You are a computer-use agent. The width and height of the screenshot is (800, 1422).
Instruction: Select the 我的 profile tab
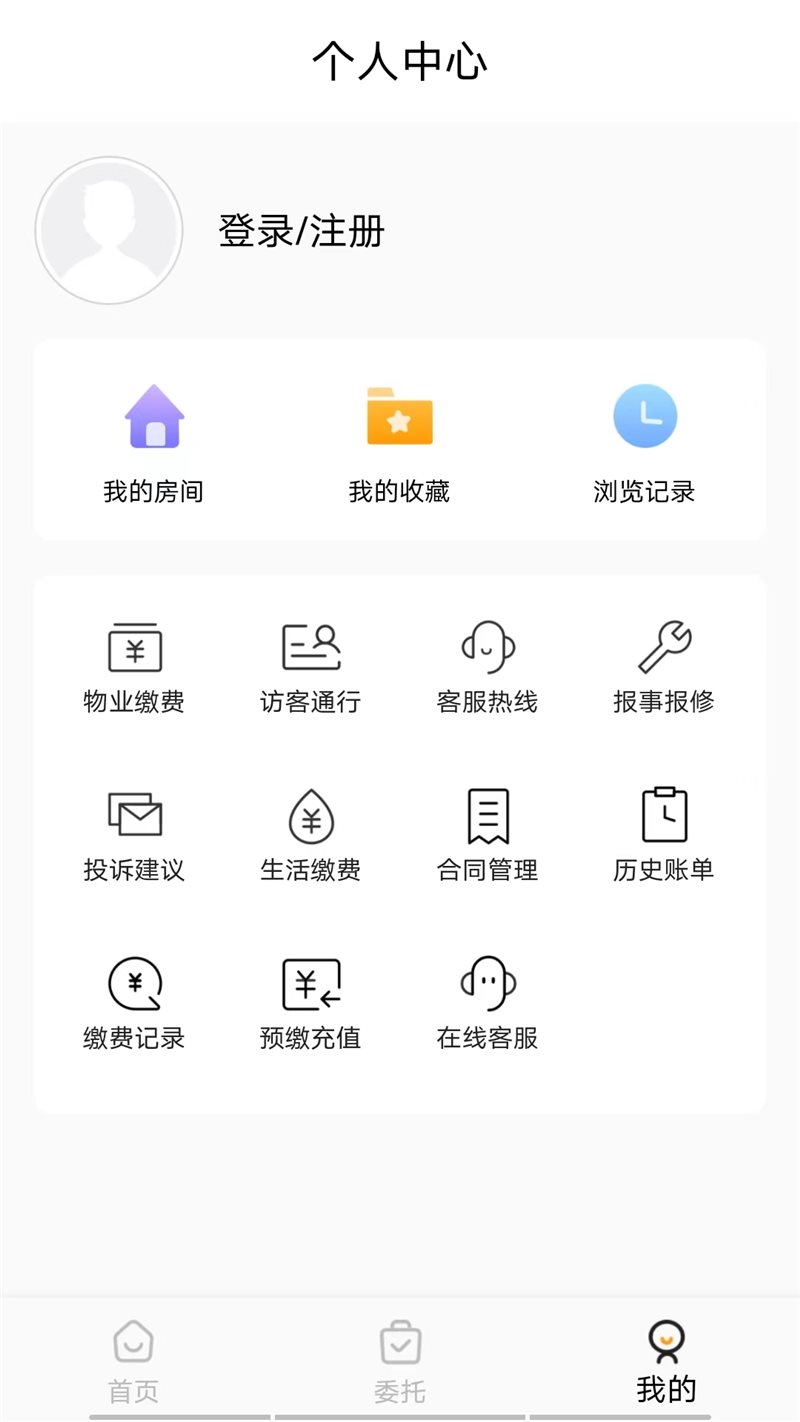coord(665,1358)
